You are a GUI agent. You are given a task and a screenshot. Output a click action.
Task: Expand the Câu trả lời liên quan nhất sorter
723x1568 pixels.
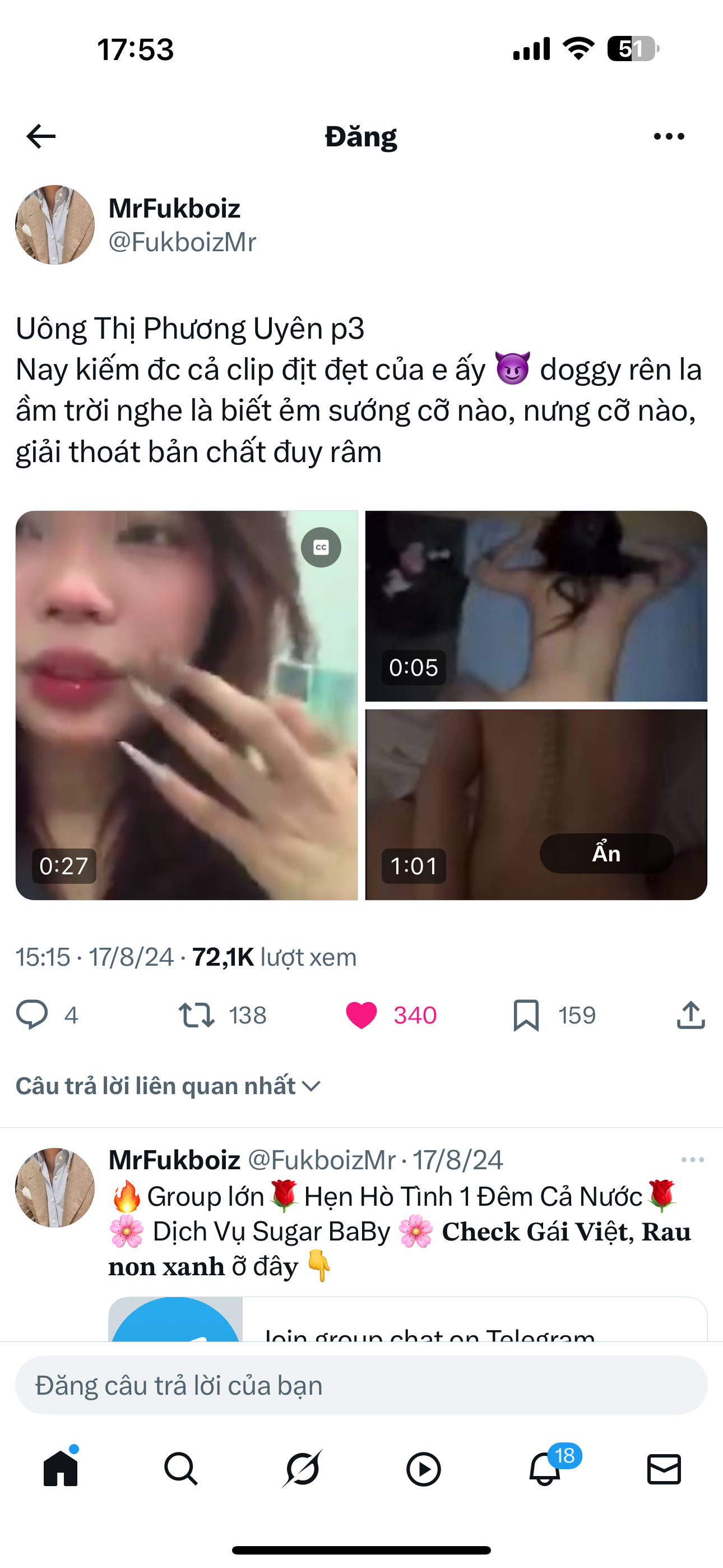point(168,1086)
